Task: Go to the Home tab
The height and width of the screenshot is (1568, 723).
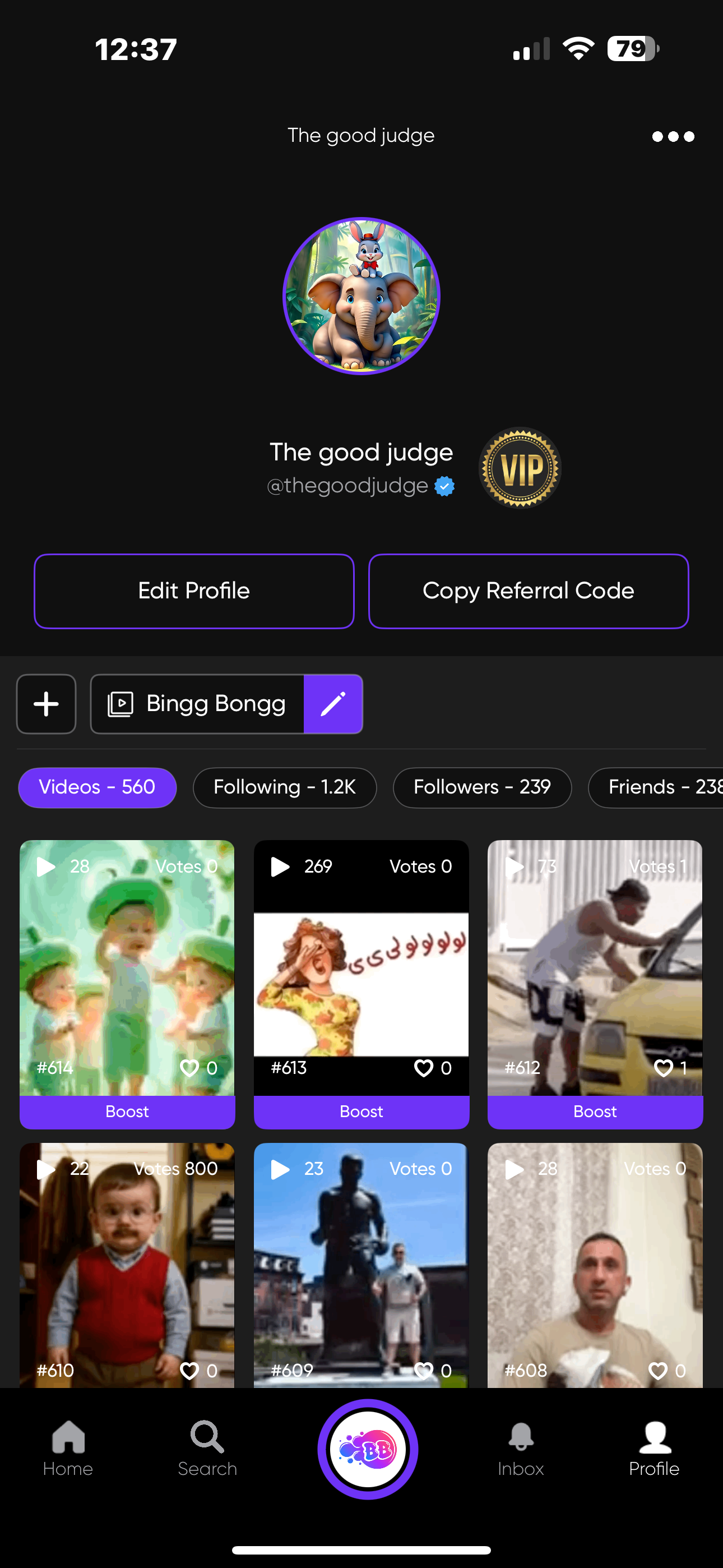Action: (x=68, y=1449)
